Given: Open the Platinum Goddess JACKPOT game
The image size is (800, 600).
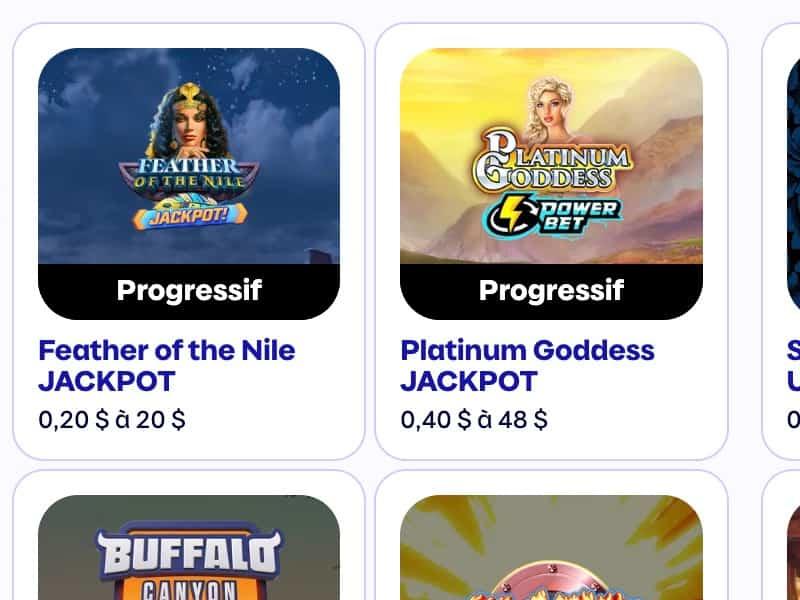Looking at the screenshot, I should click(551, 160).
